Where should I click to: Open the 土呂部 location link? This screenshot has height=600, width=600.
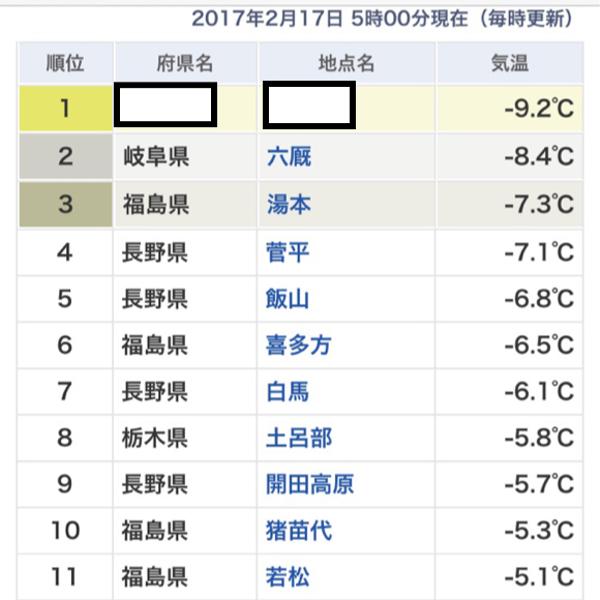(299, 438)
